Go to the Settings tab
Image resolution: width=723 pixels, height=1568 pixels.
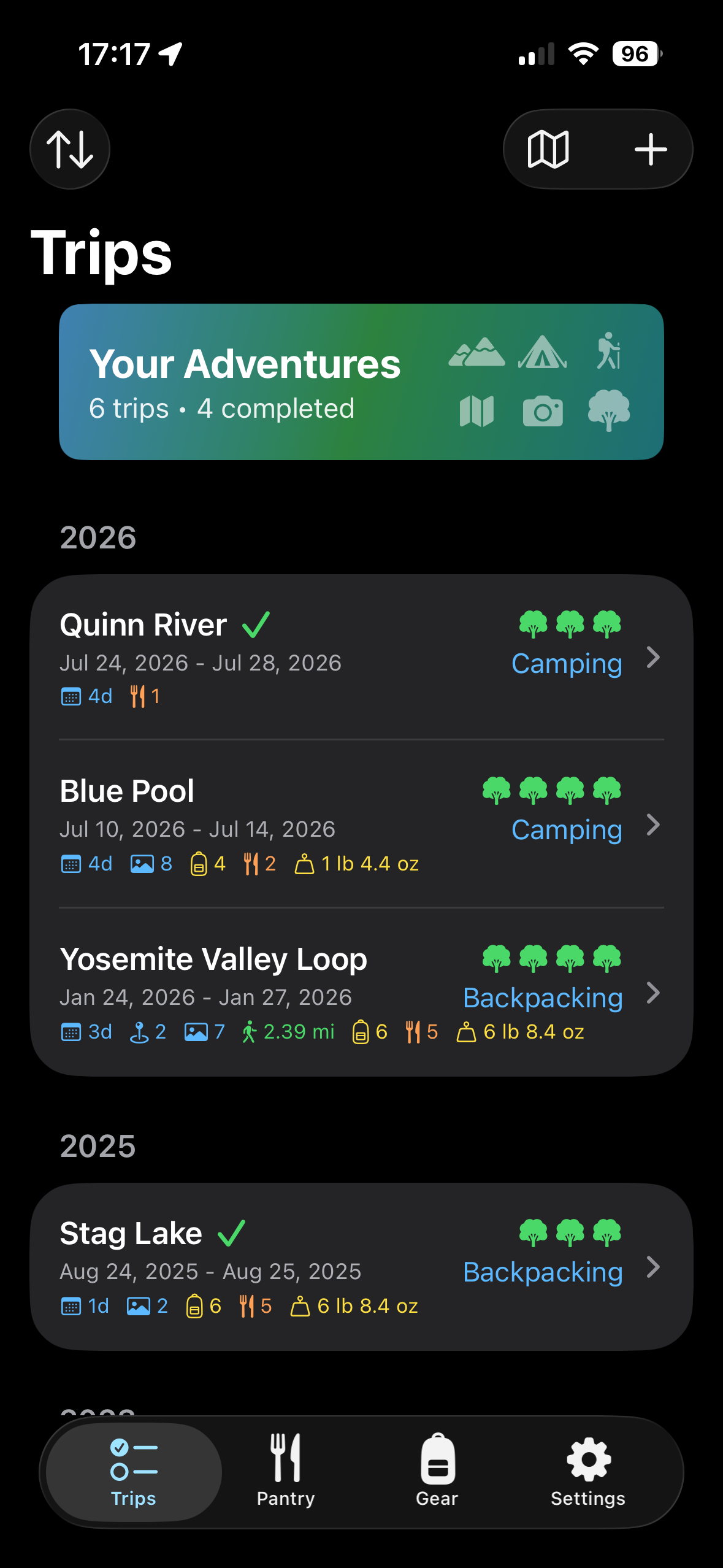point(588,1471)
